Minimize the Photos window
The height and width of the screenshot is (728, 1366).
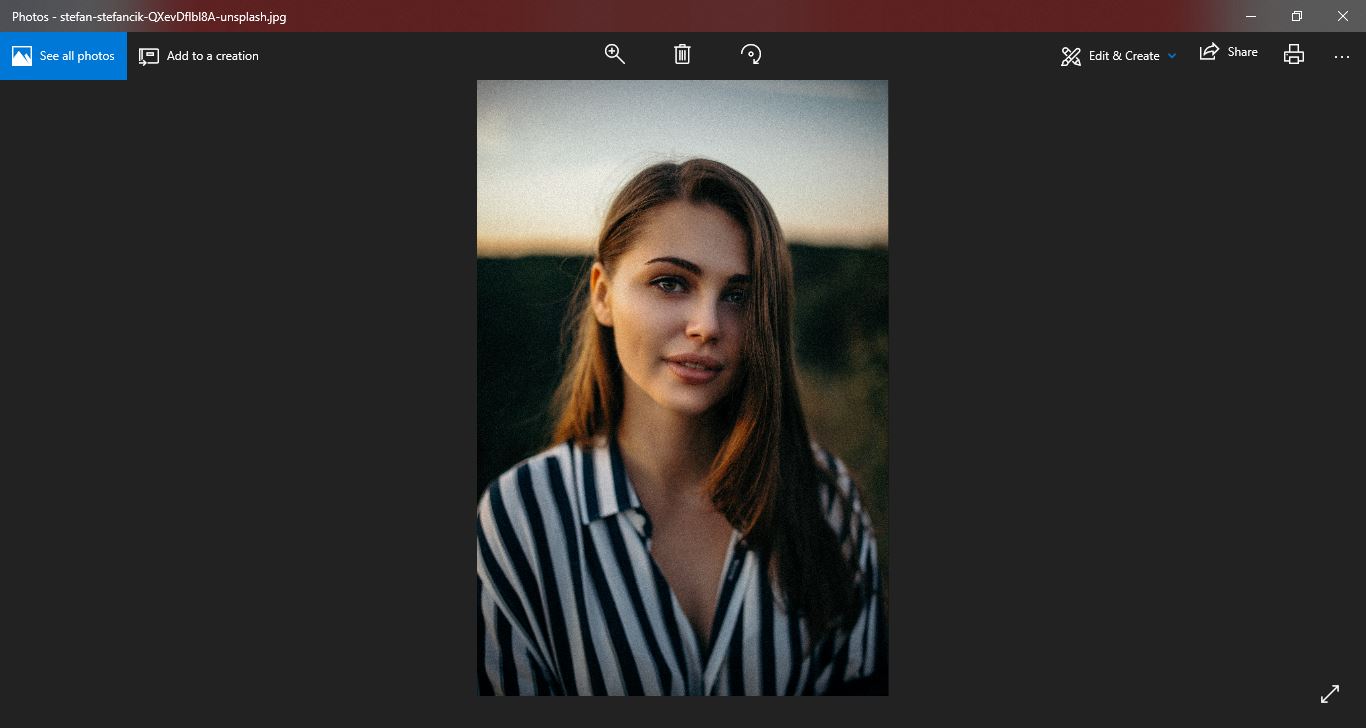point(1251,16)
